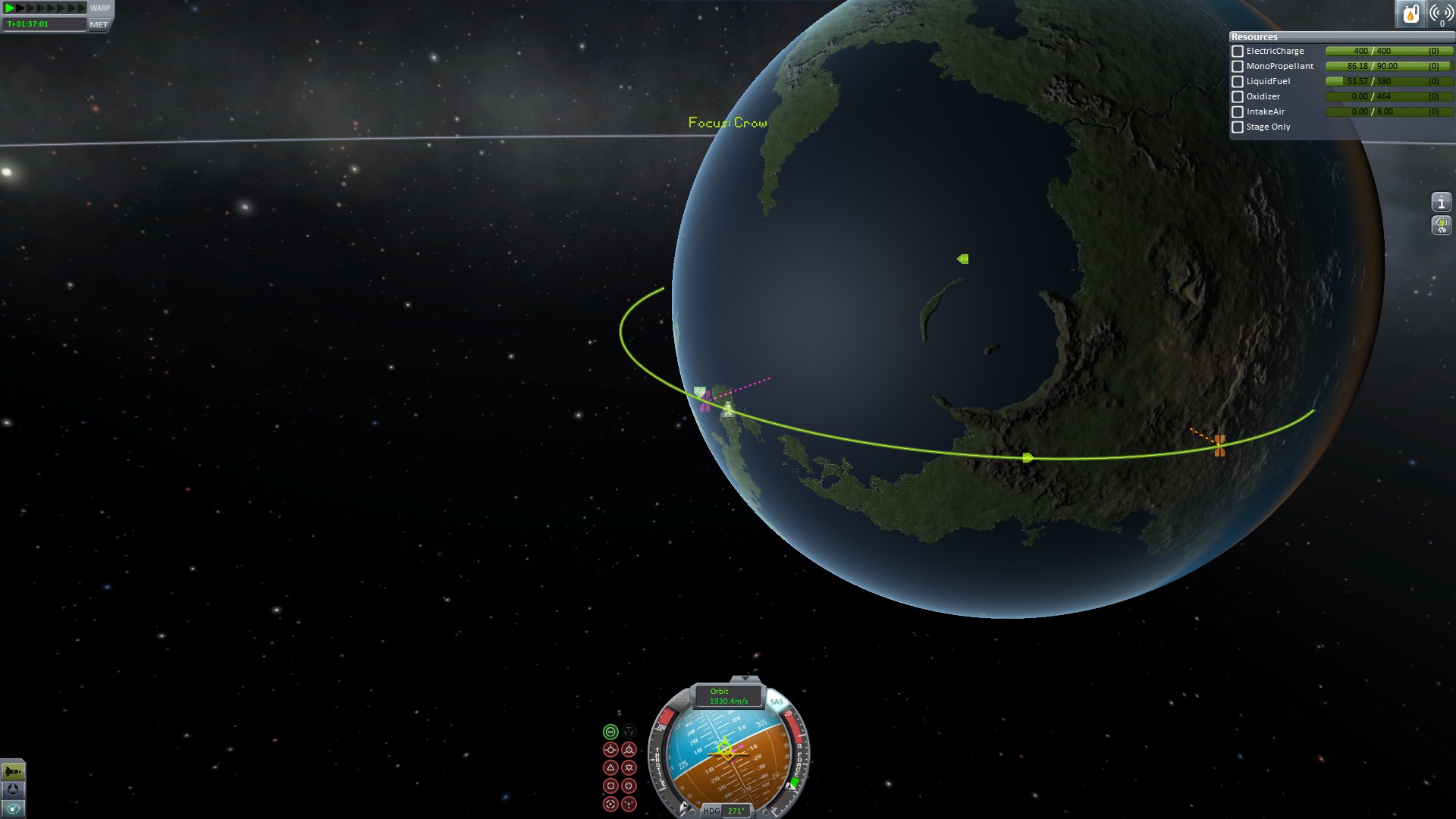Toggle SAS on the navball
This screenshot has height=819, width=1456.
(776, 702)
